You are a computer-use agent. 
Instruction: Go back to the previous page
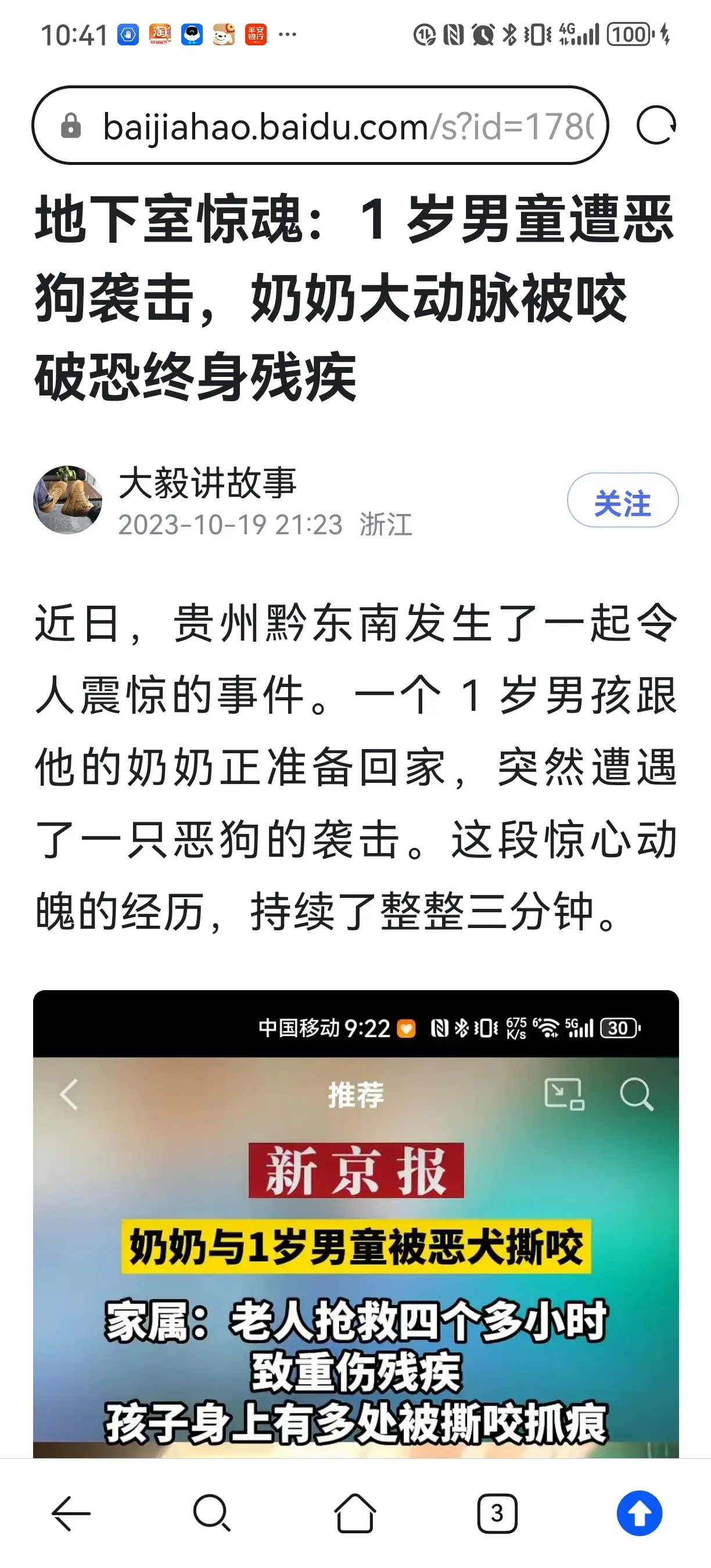click(71, 1513)
